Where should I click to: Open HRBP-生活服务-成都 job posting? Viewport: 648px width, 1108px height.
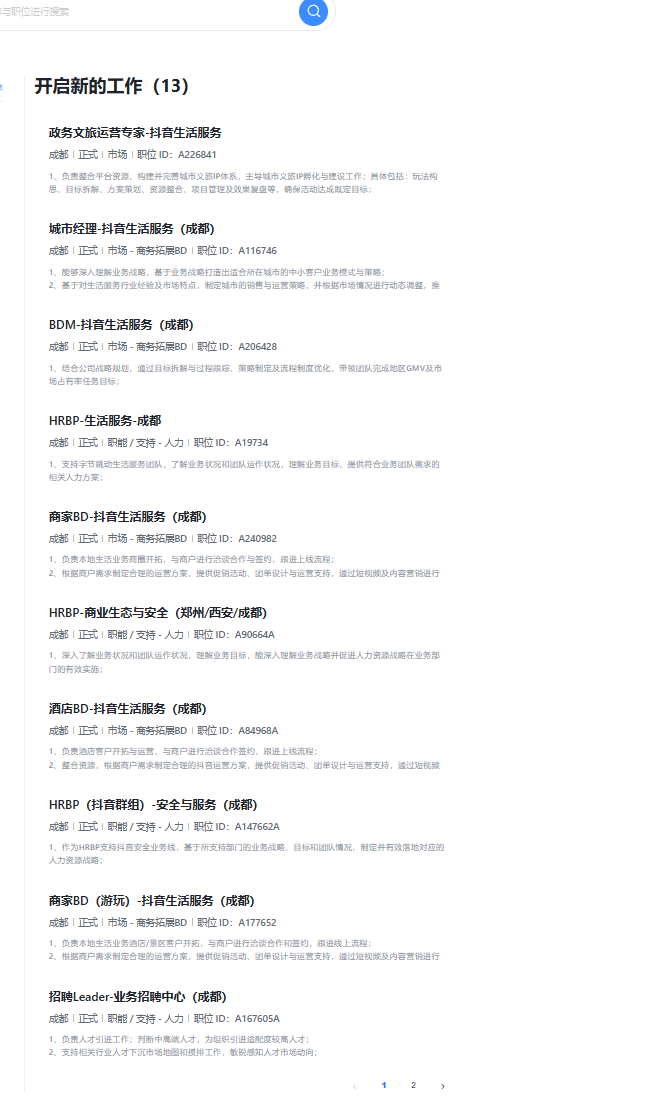pyautogui.click(x=105, y=420)
